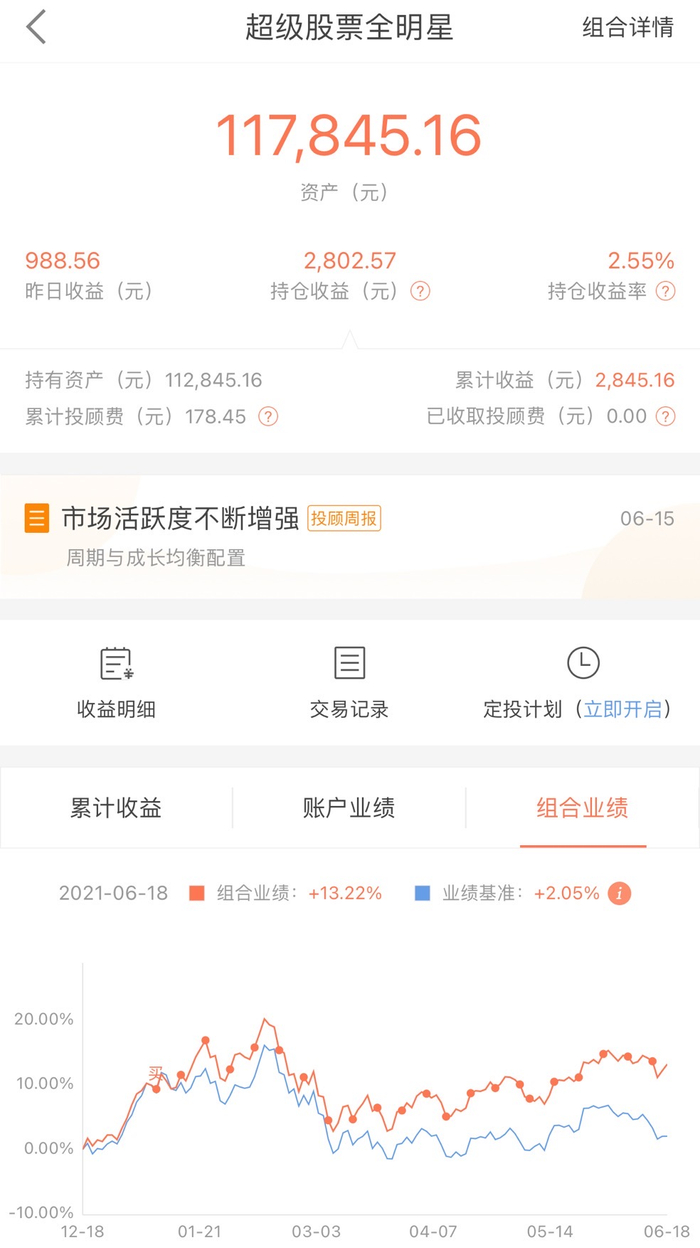Tap the info icon beside 业绩基准
The height and width of the screenshot is (1248, 700).
click(620, 894)
